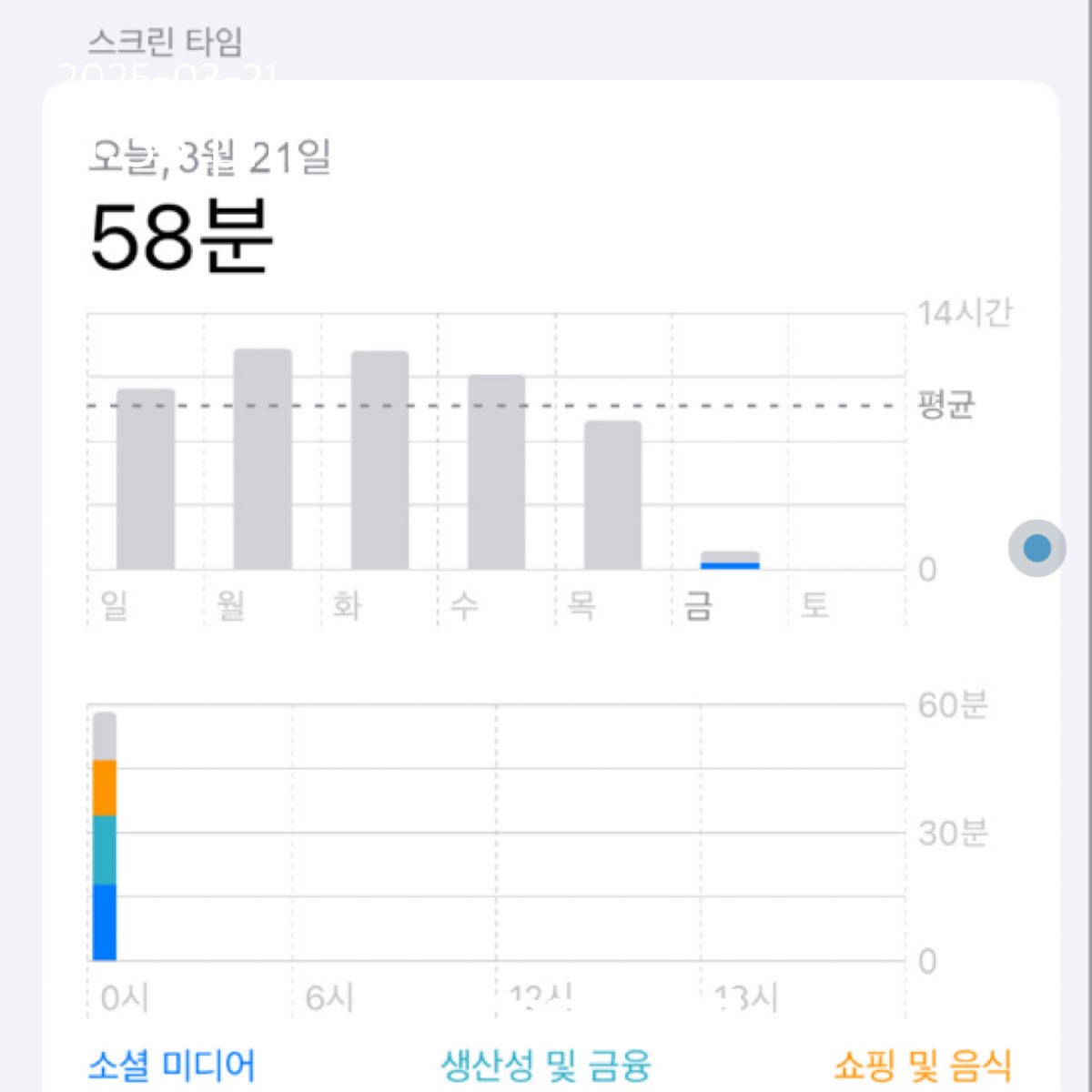The width and height of the screenshot is (1092, 1092).
Task: Tap the 0시 hourly usage bar
Action: coord(105,836)
